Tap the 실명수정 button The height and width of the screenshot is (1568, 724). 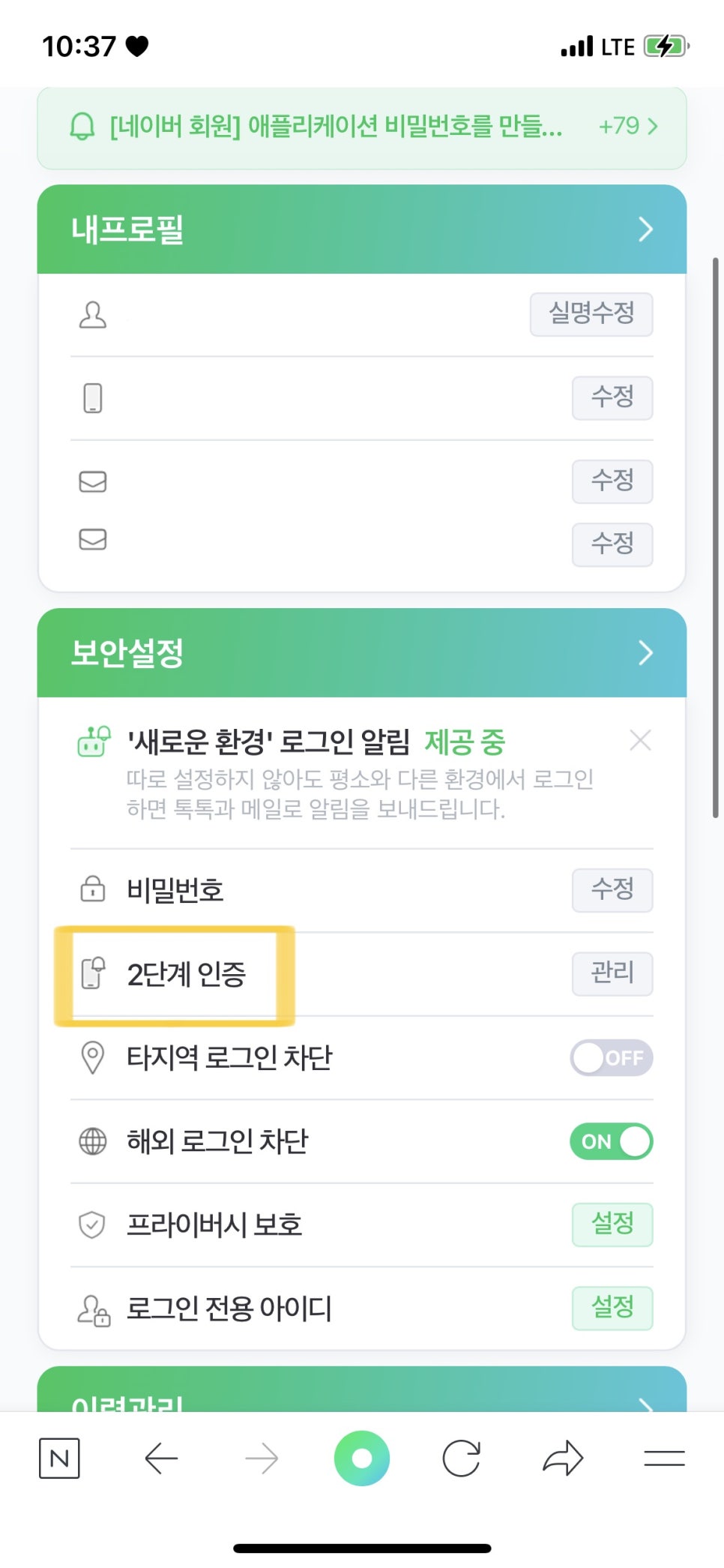[x=591, y=313]
